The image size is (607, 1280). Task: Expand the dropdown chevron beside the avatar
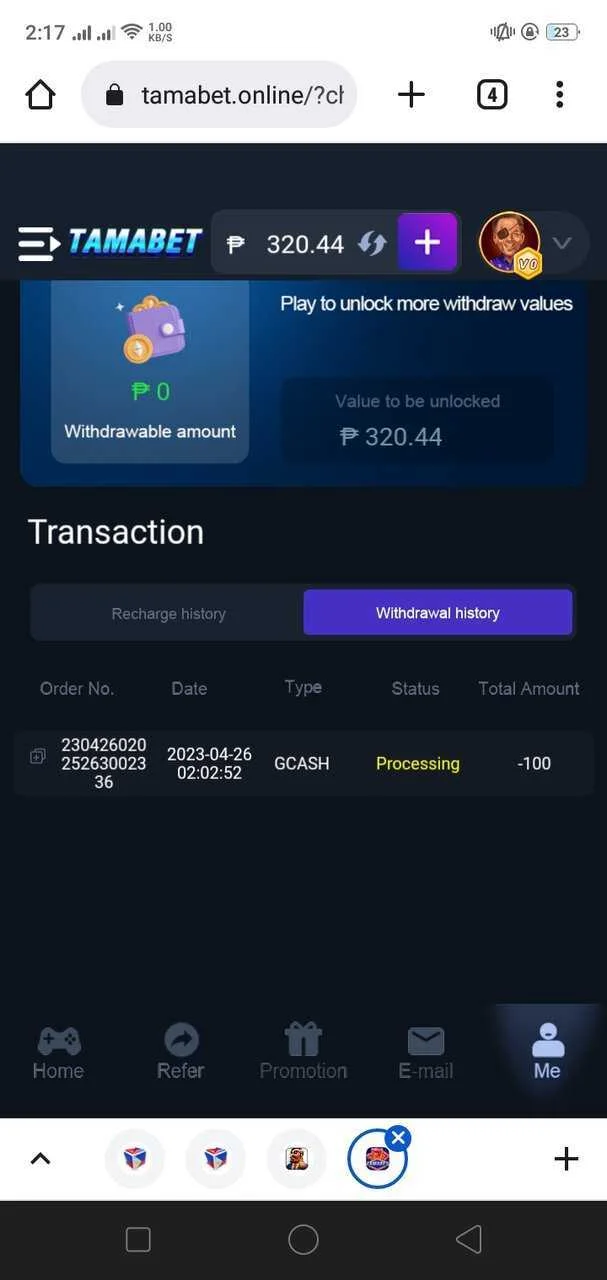pos(562,243)
